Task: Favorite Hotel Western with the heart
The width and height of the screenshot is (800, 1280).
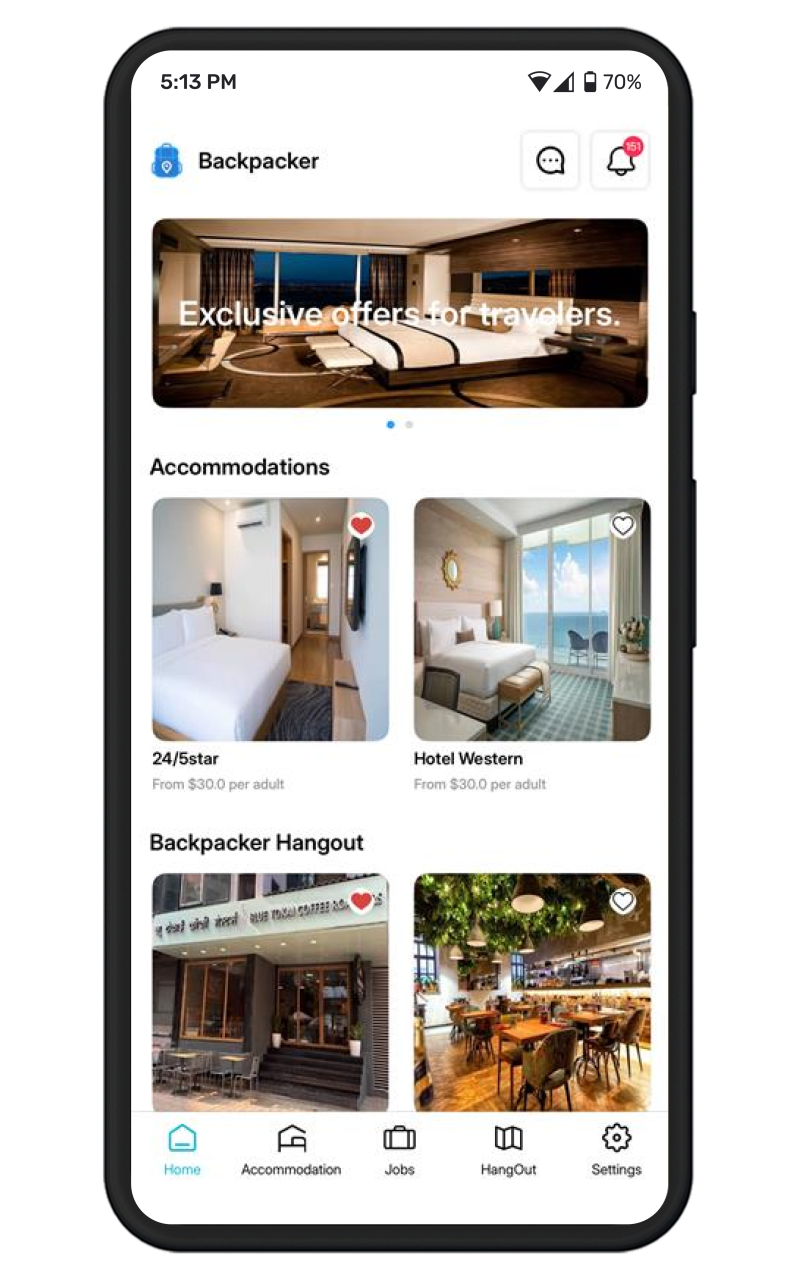Action: click(x=623, y=525)
